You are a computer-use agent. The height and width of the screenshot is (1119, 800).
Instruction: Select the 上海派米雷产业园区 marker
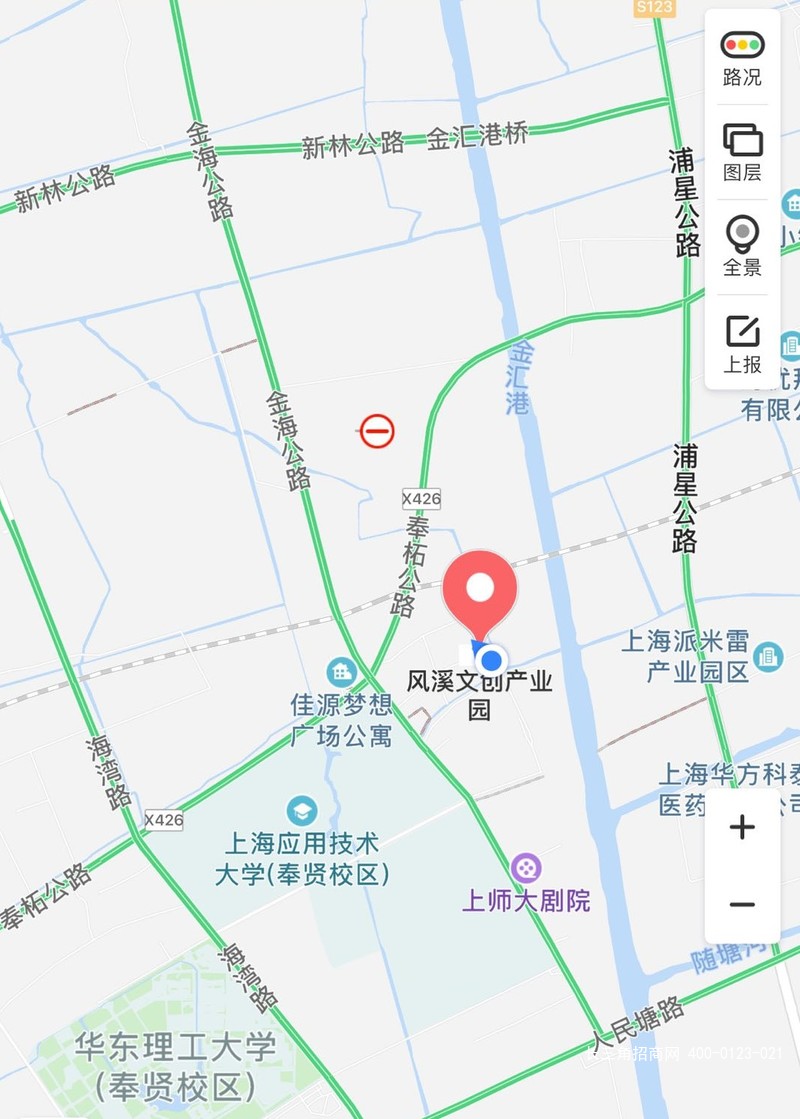[769, 656]
